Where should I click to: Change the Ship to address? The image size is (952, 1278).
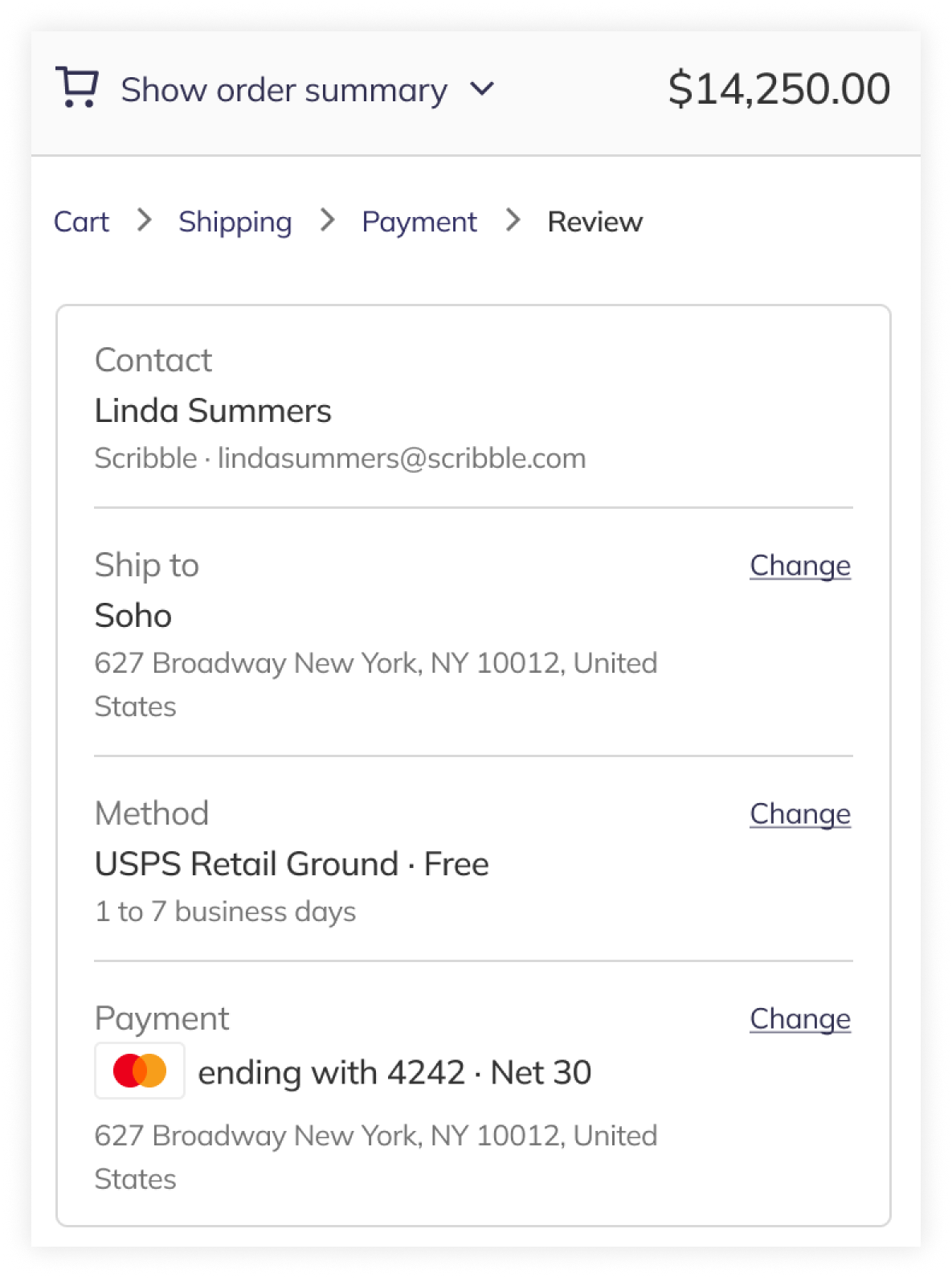click(799, 566)
